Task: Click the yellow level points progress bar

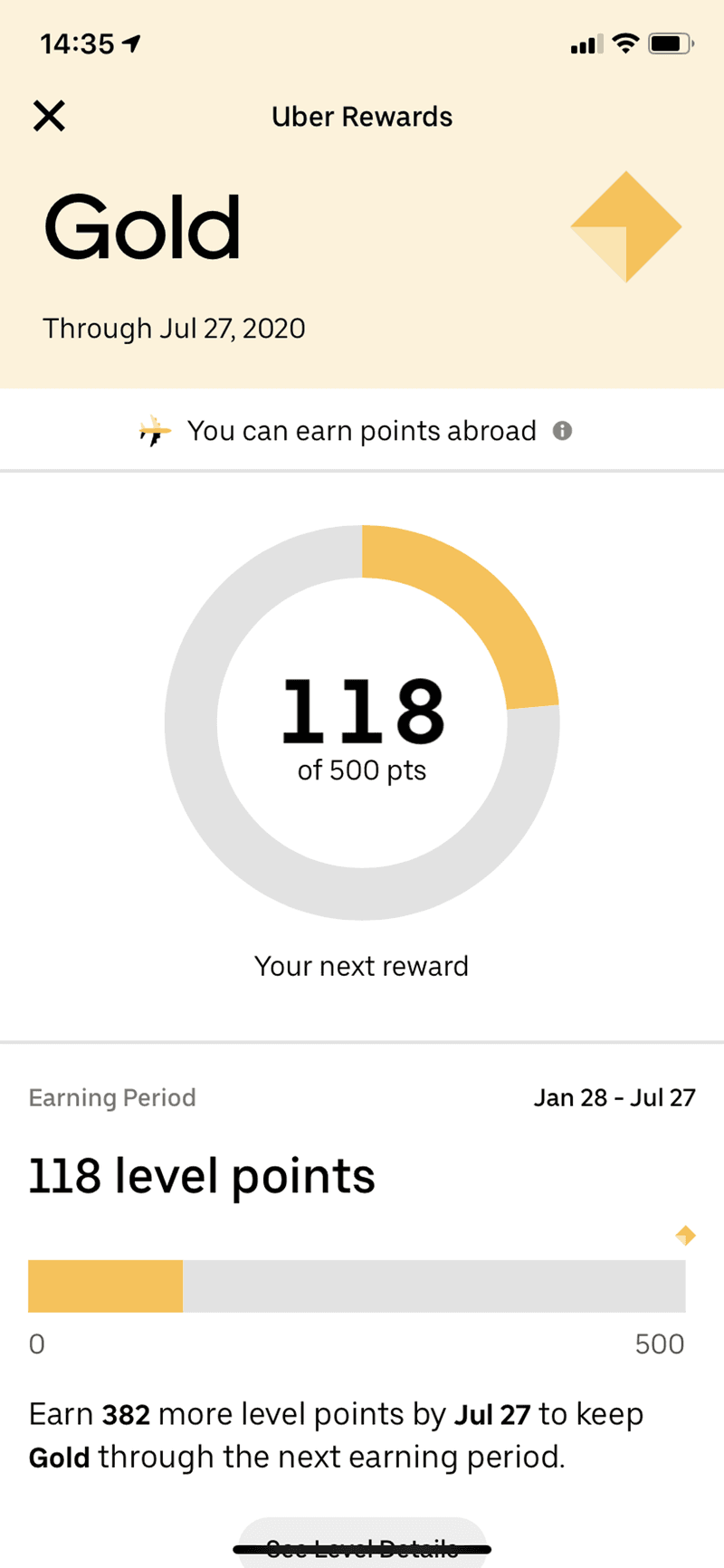Action: click(107, 1286)
